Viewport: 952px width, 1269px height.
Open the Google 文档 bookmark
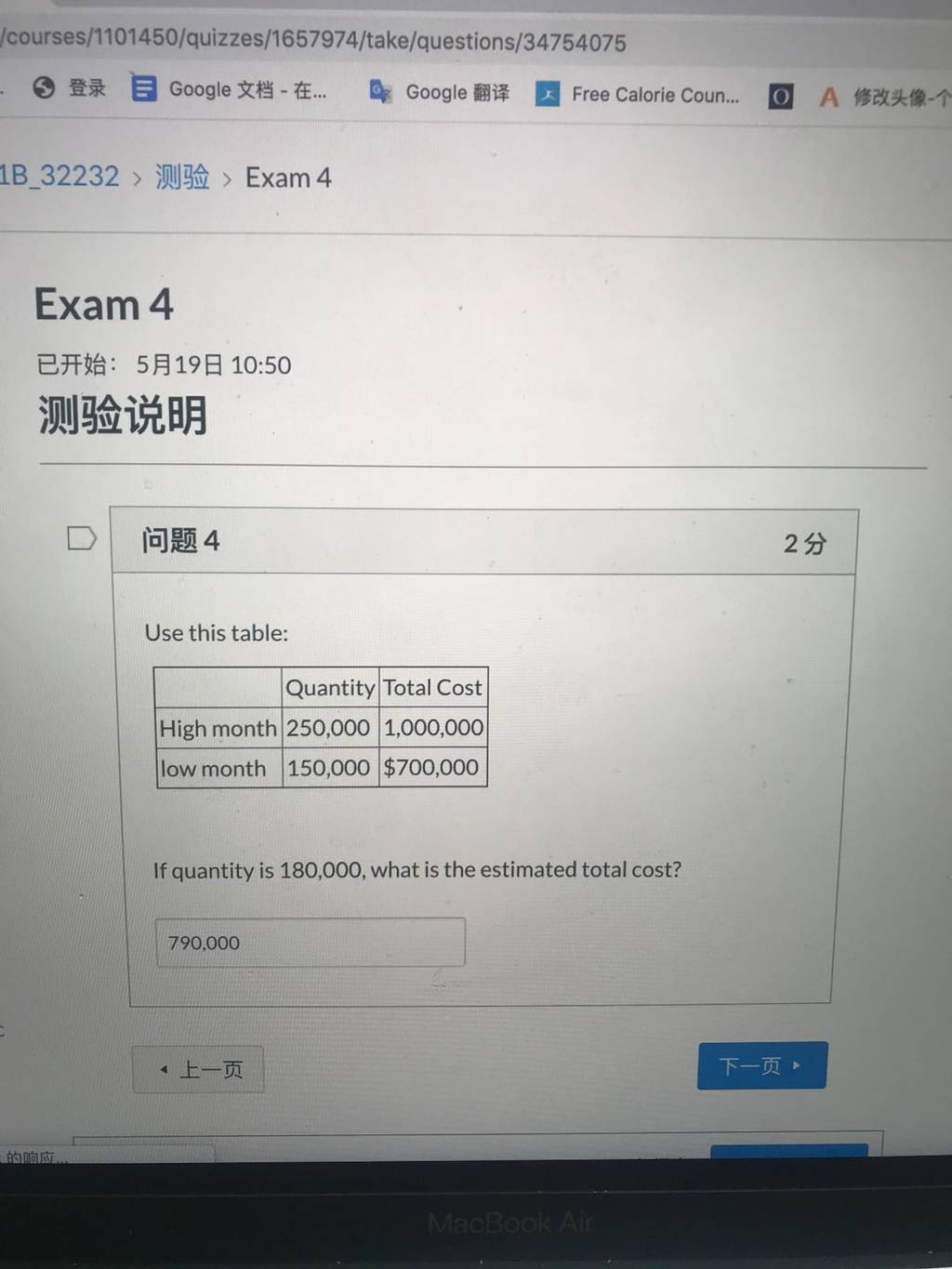[x=230, y=89]
